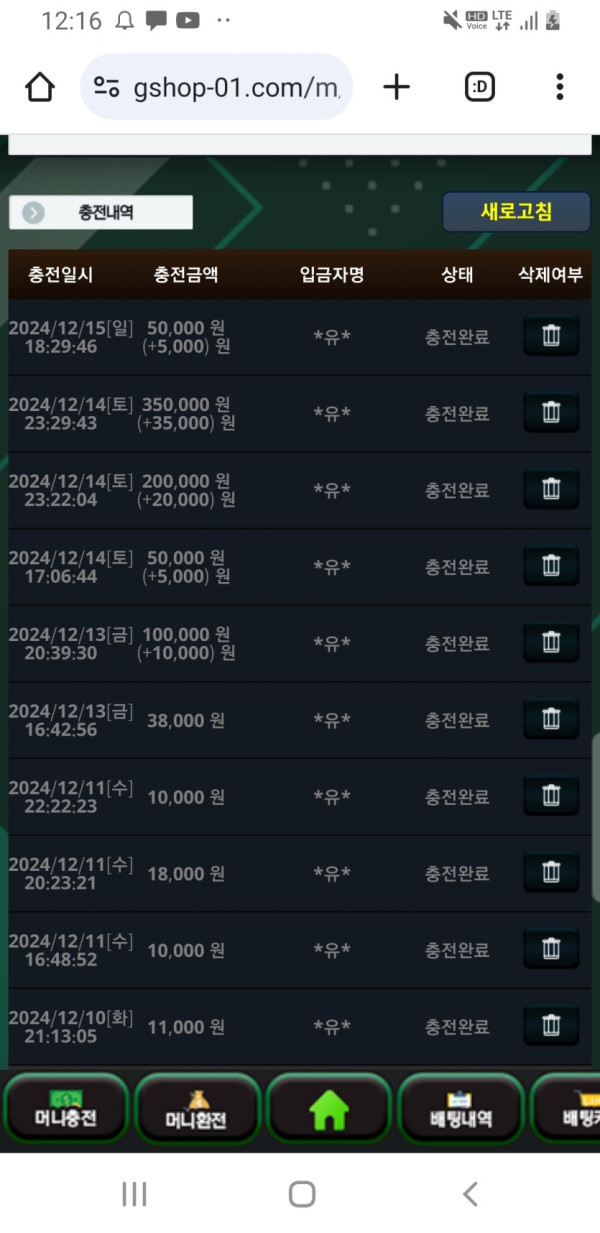The width and height of the screenshot is (600, 1233).
Task: Tap the 새로고침 refresh button
Action: click(516, 212)
